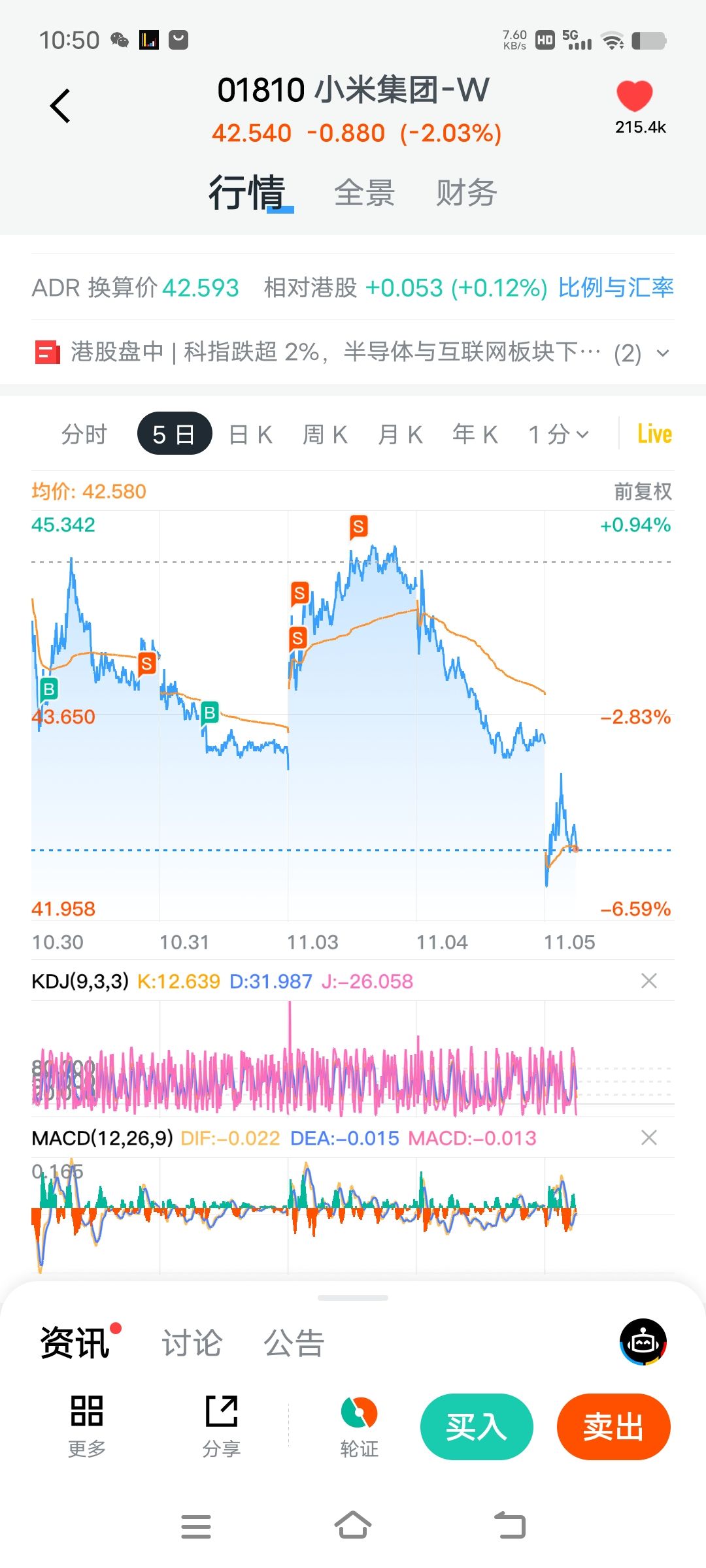Open the 1分 interval dropdown
706x1568 pixels.
pos(559,434)
